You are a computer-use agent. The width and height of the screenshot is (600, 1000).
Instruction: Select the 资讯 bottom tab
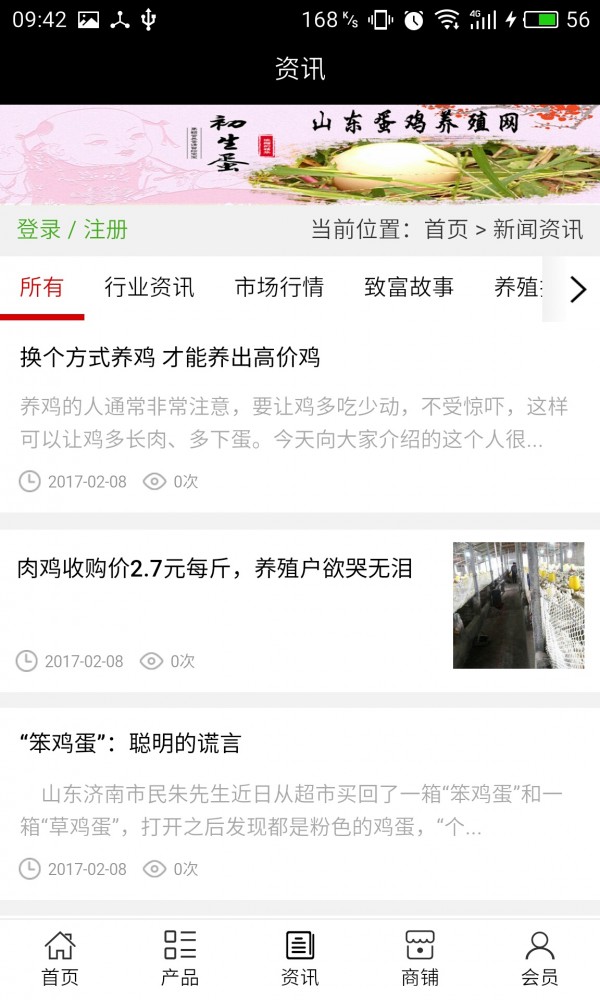[300, 958]
